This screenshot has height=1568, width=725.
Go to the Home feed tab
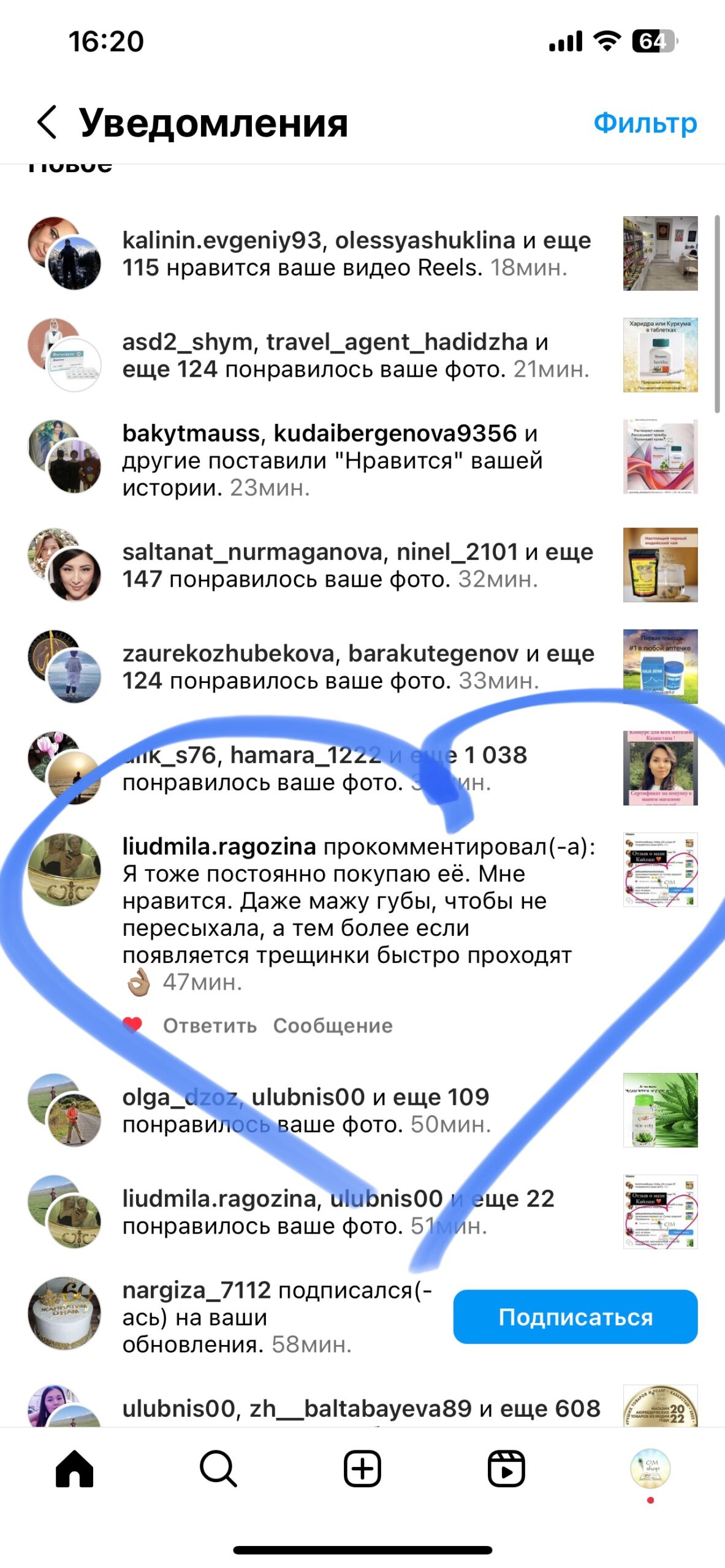[74, 1468]
